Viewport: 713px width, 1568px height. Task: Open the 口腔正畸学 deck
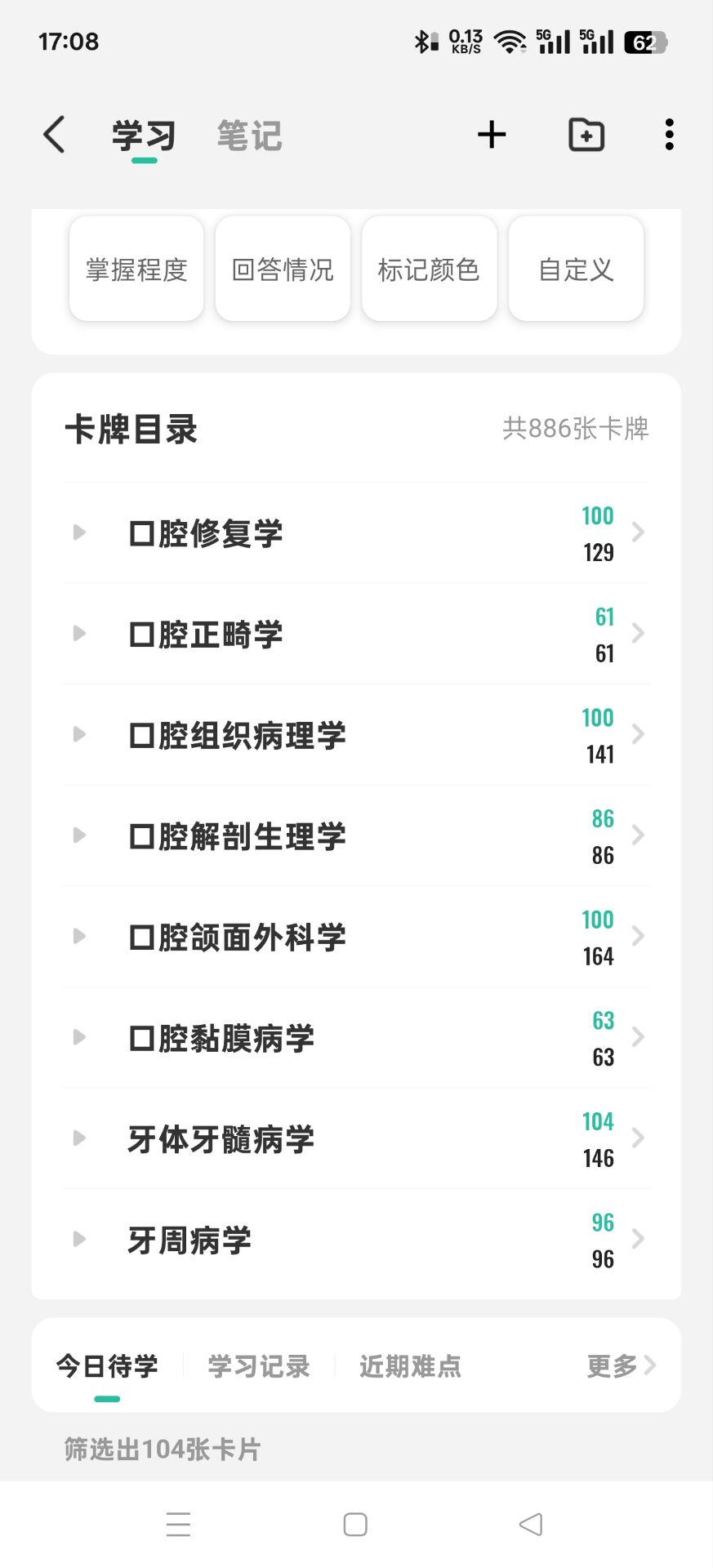[356, 634]
